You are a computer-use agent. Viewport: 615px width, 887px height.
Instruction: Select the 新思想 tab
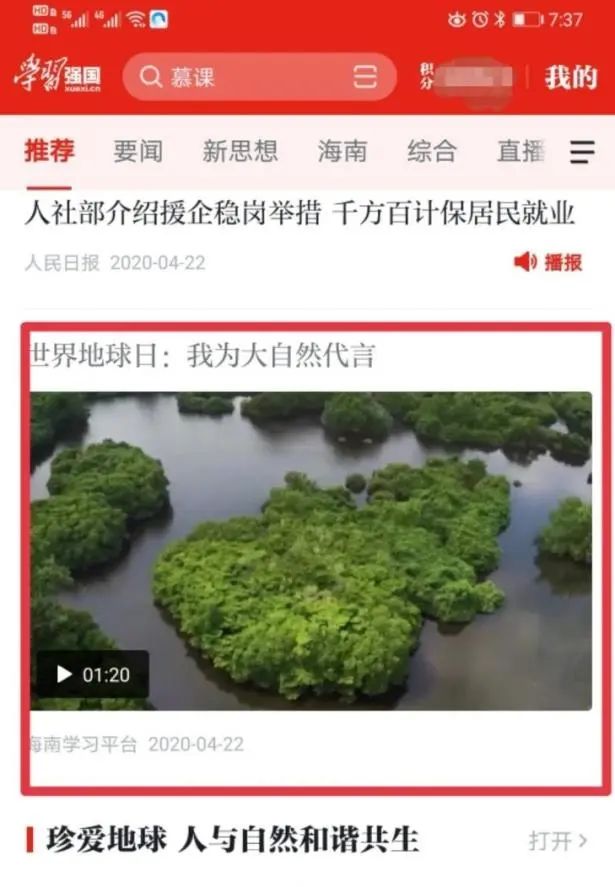coord(240,152)
